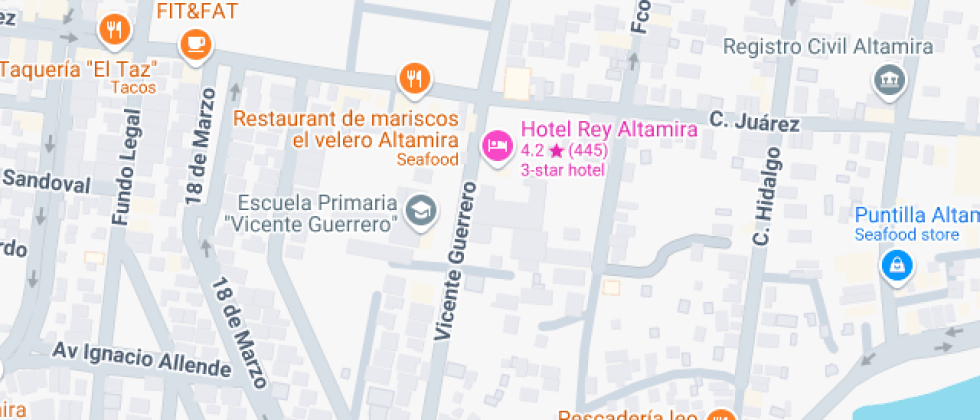Open the Hotel Rey Altamira map pin
Image resolution: width=980 pixels, height=420 pixels.
tap(497, 146)
